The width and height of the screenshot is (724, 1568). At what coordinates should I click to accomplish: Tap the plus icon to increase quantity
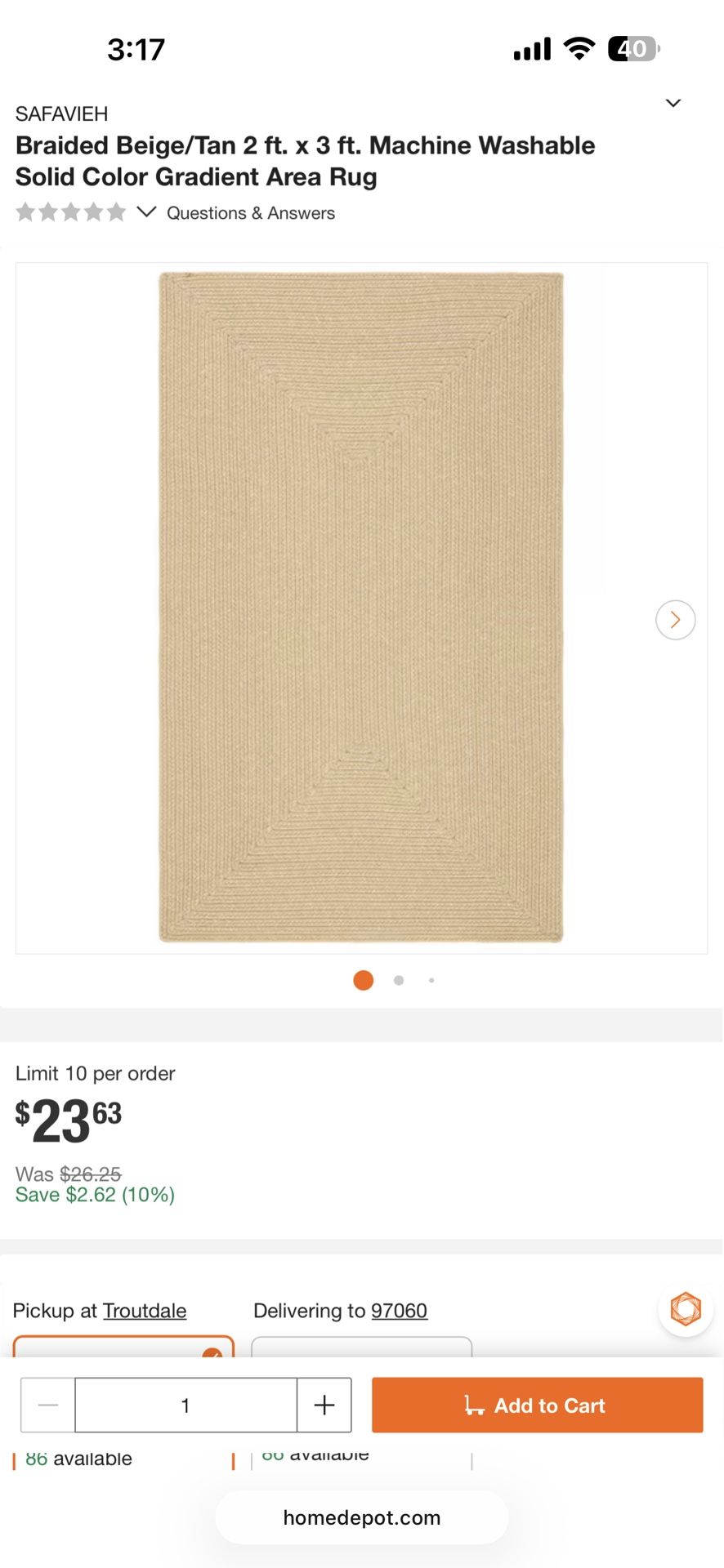tap(324, 1405)
